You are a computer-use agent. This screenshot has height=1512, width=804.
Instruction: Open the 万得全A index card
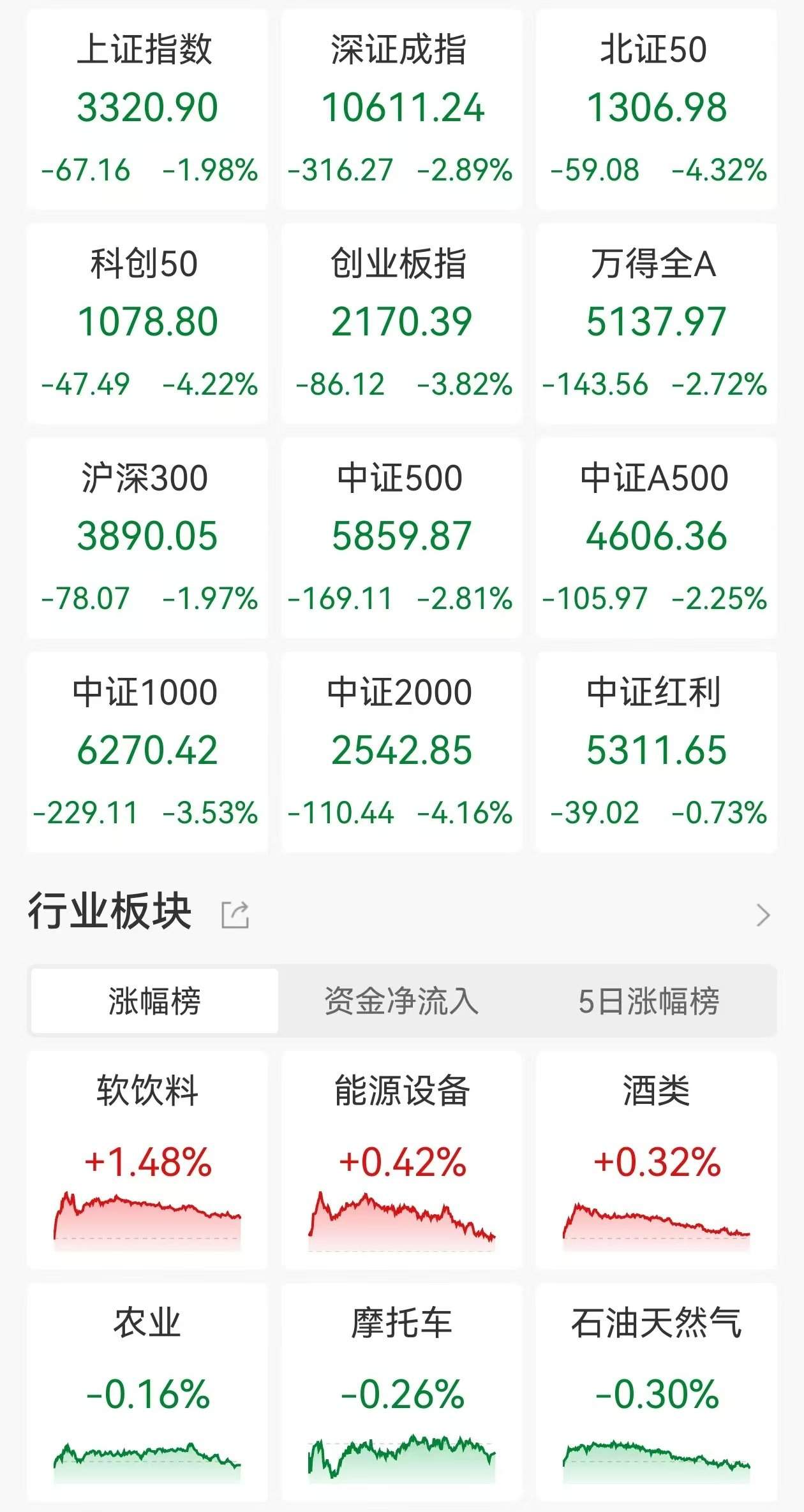click(x=656, y=323)
